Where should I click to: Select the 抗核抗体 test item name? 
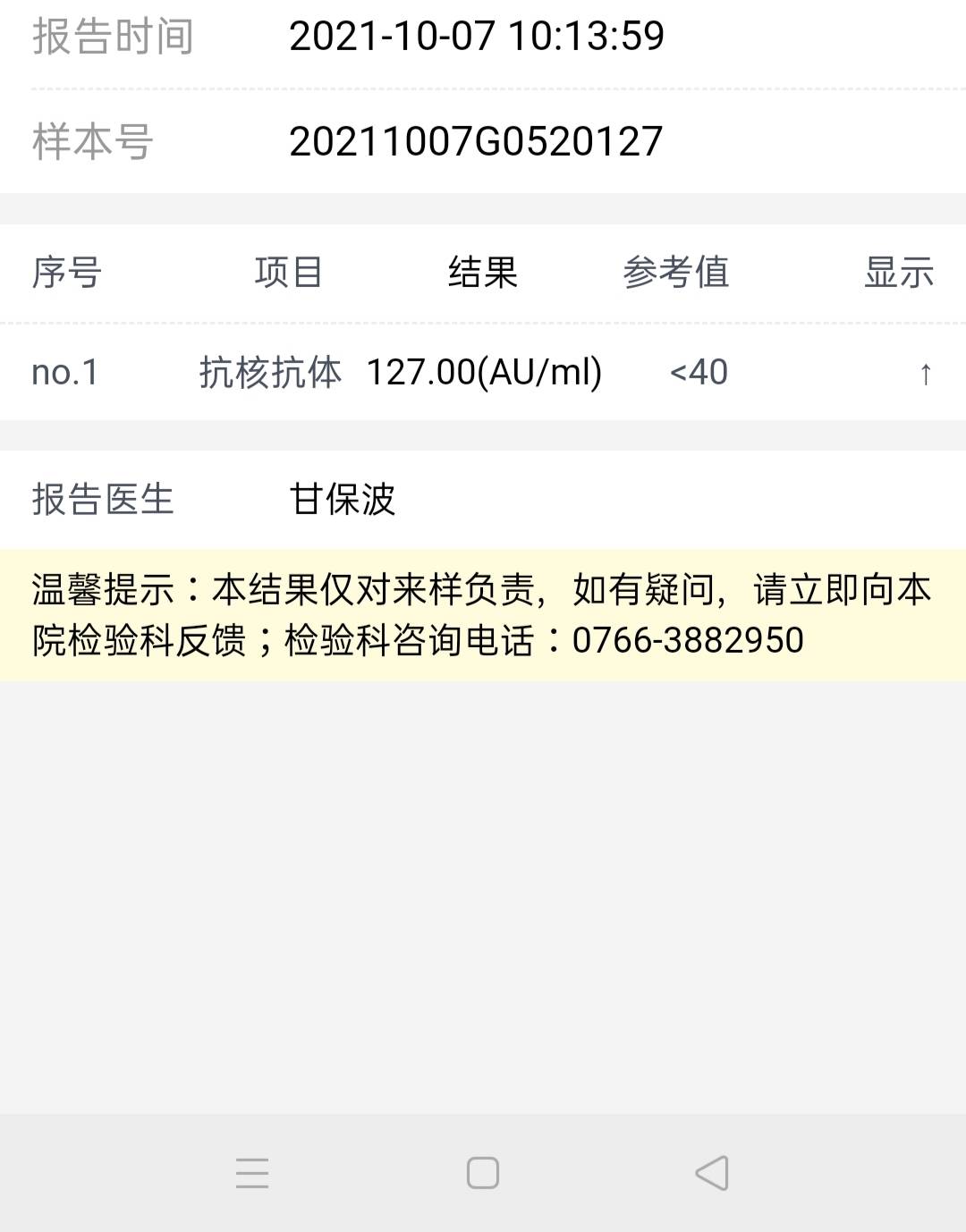click(x=270, y=373)
